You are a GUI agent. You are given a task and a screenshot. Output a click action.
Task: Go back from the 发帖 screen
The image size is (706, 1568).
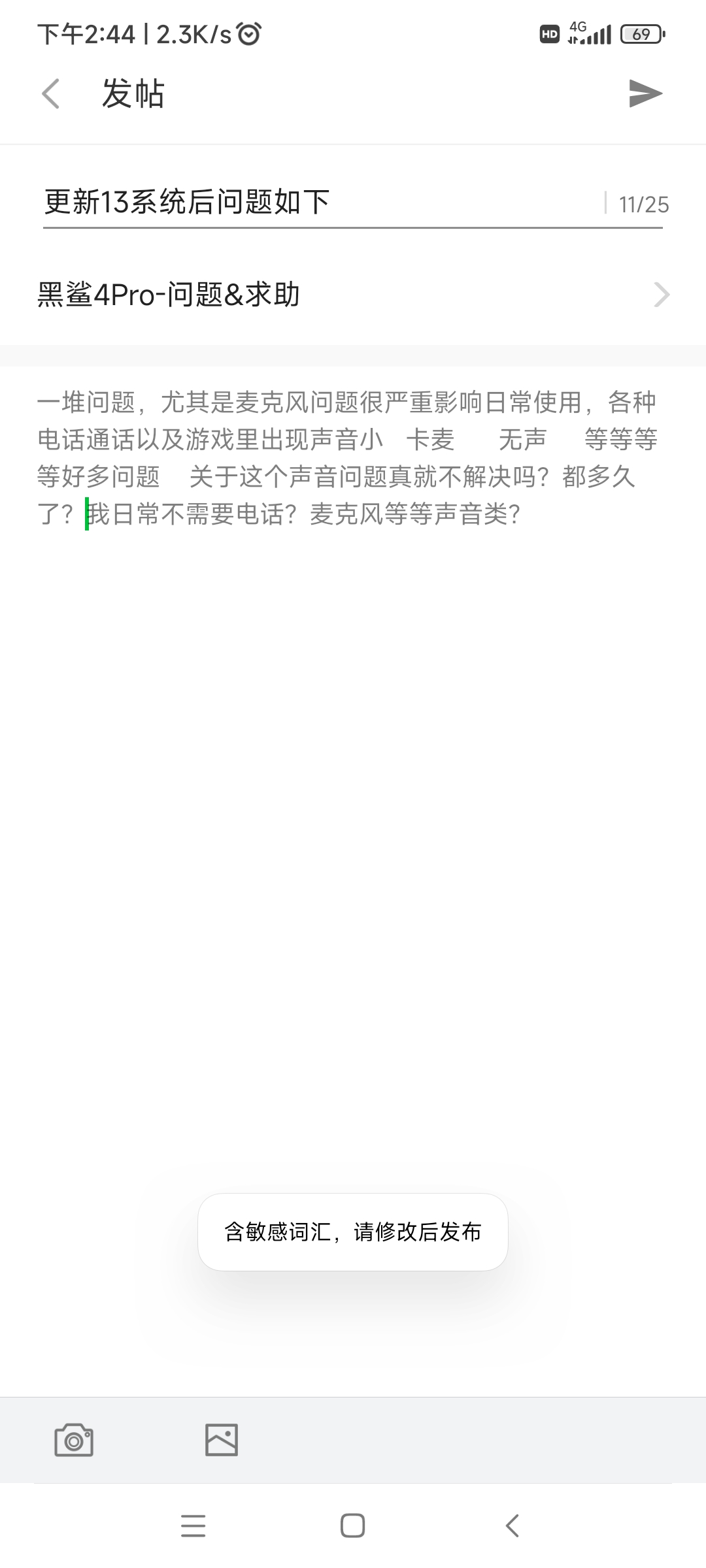point(51,93)
